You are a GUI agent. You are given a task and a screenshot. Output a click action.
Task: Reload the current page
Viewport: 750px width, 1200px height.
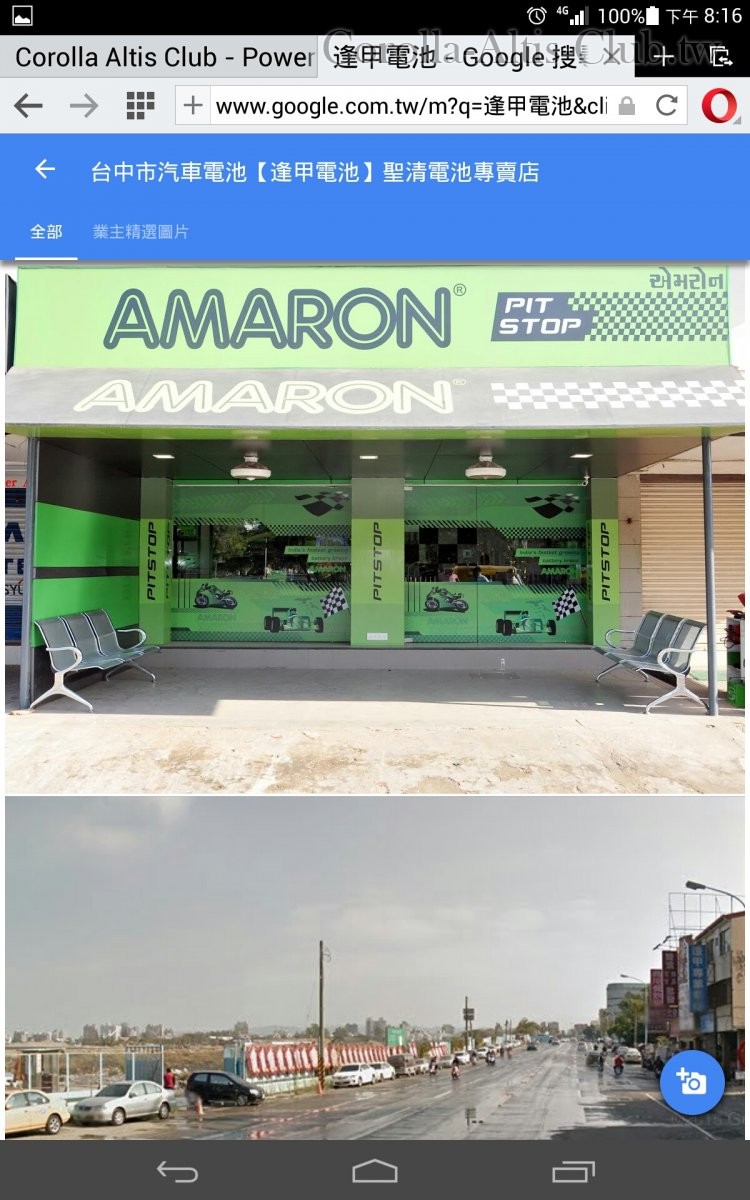[667, 106]
